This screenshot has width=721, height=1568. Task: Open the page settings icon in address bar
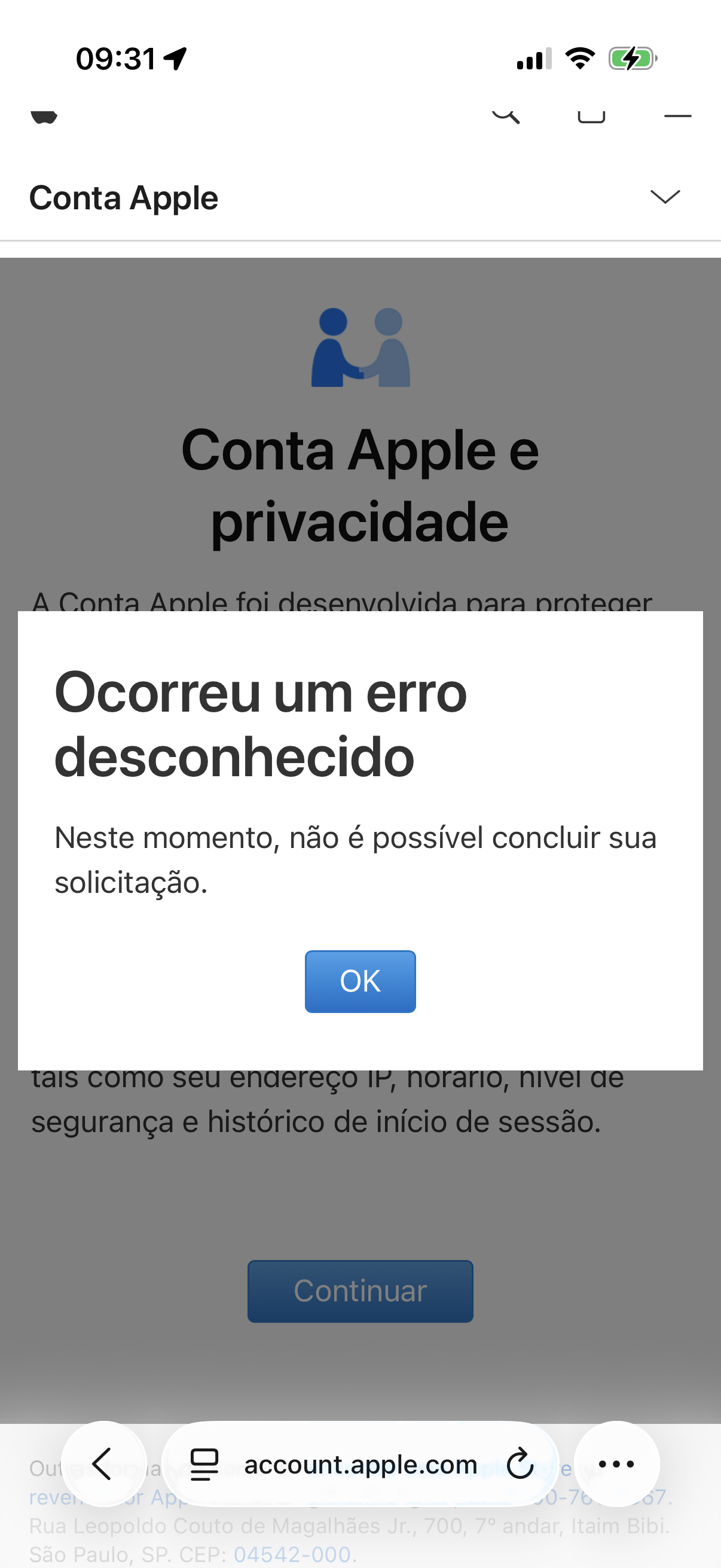[204, 1464]
